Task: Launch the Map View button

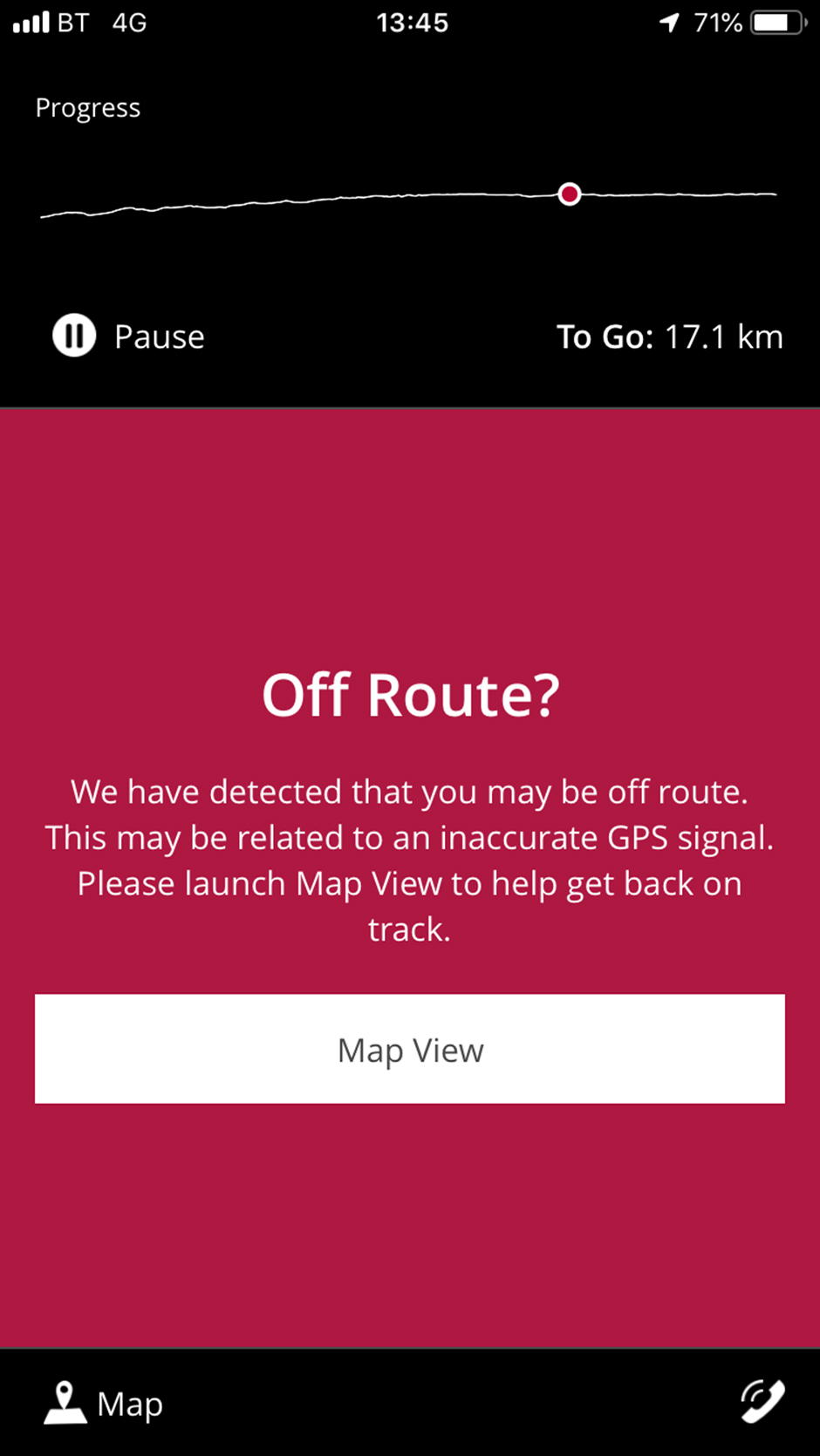Action: coord(410,1049)
